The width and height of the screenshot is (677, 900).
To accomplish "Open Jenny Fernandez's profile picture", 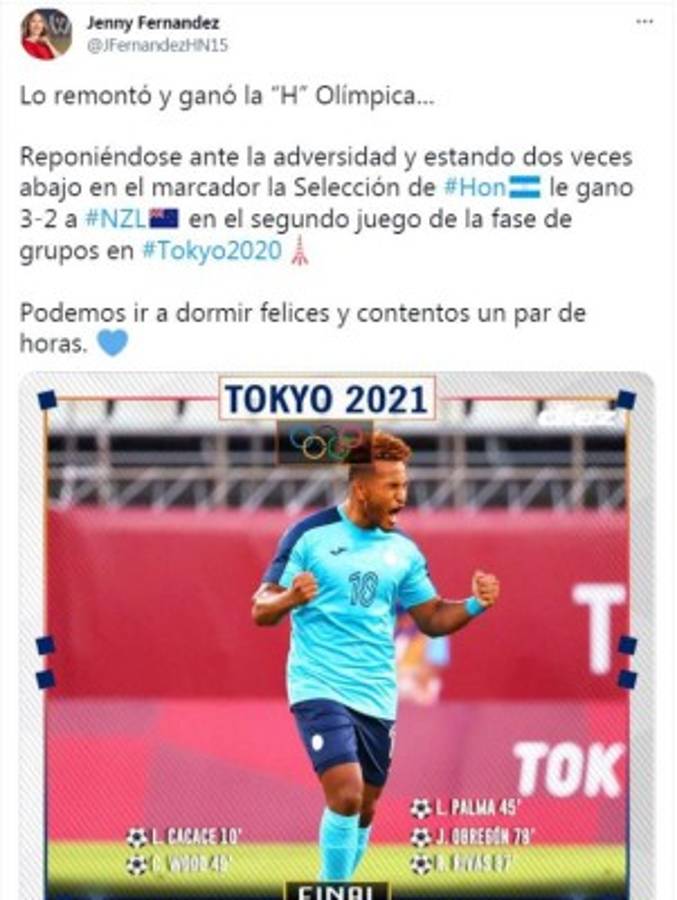I will [46, 34].
